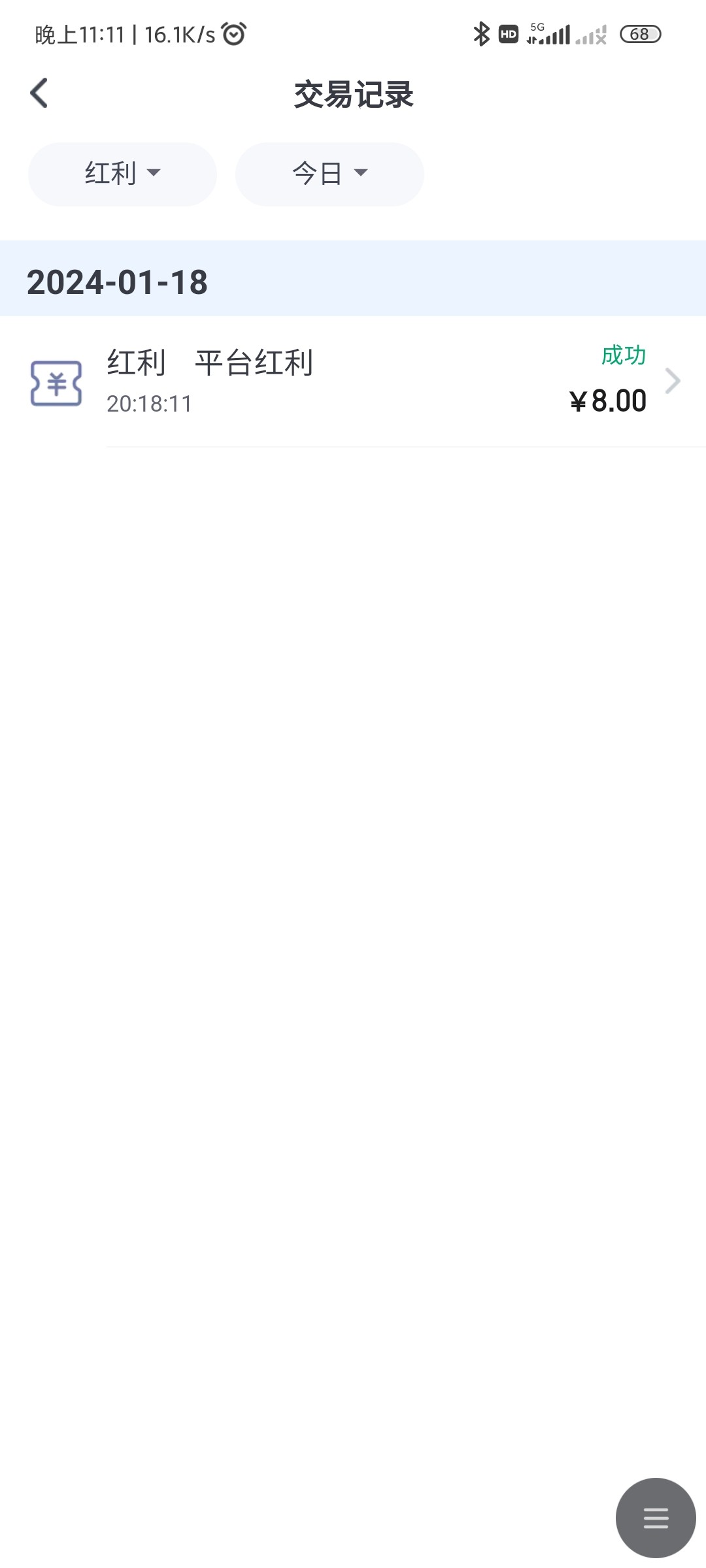
Task: Go back from the 交易记录 page
Action: tap(39, 93)
